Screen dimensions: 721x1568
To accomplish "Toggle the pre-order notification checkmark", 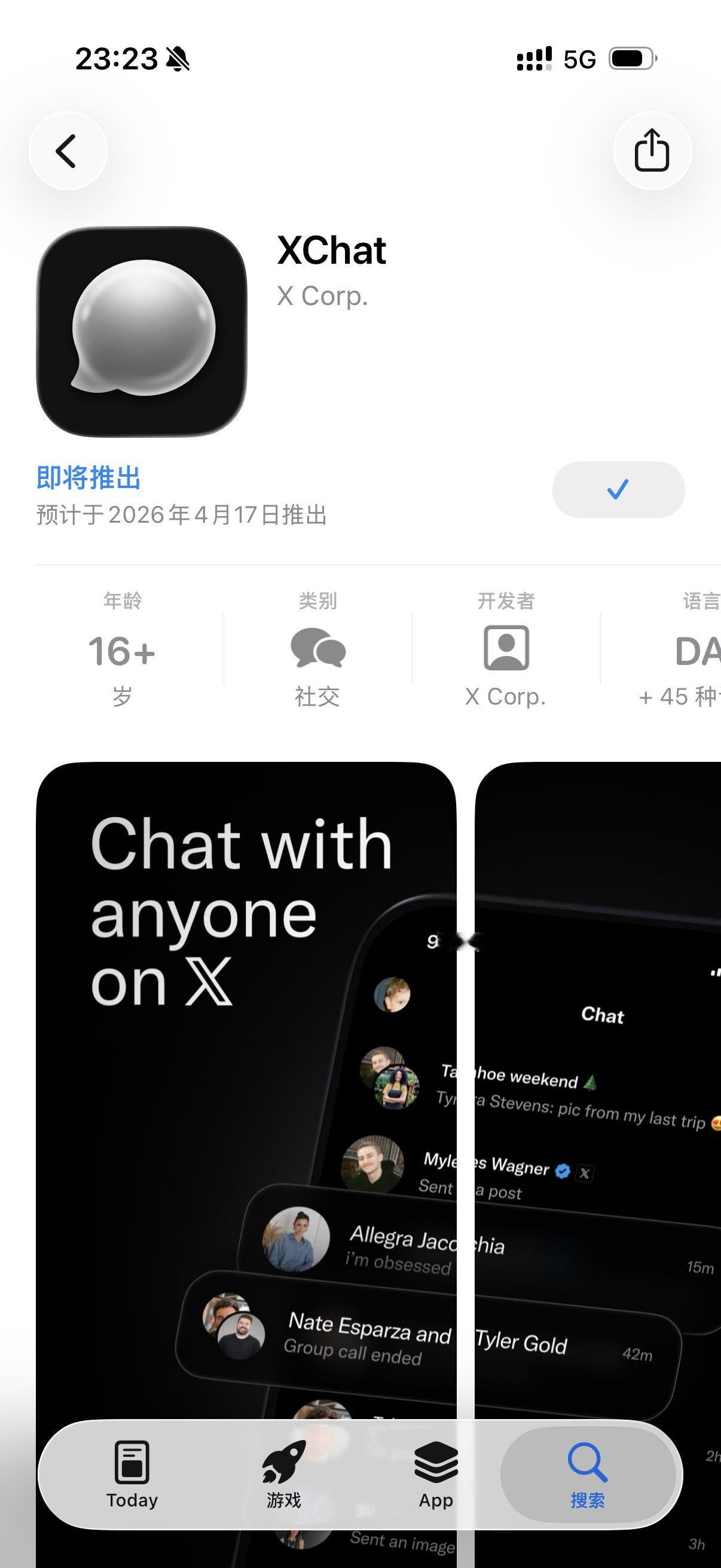I will 618,489.
